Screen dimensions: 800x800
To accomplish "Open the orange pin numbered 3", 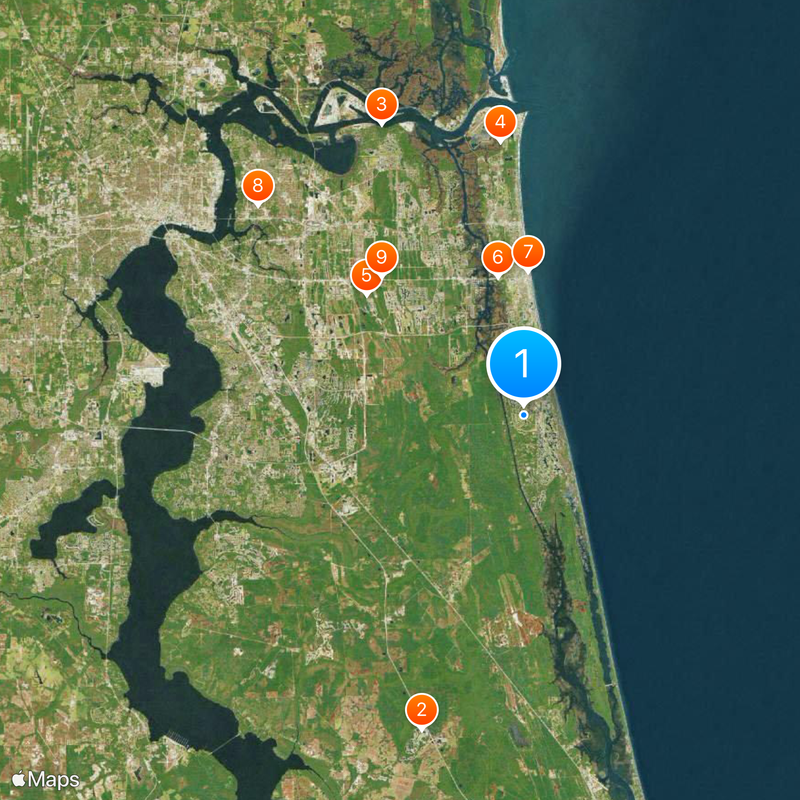I will 380,104.
